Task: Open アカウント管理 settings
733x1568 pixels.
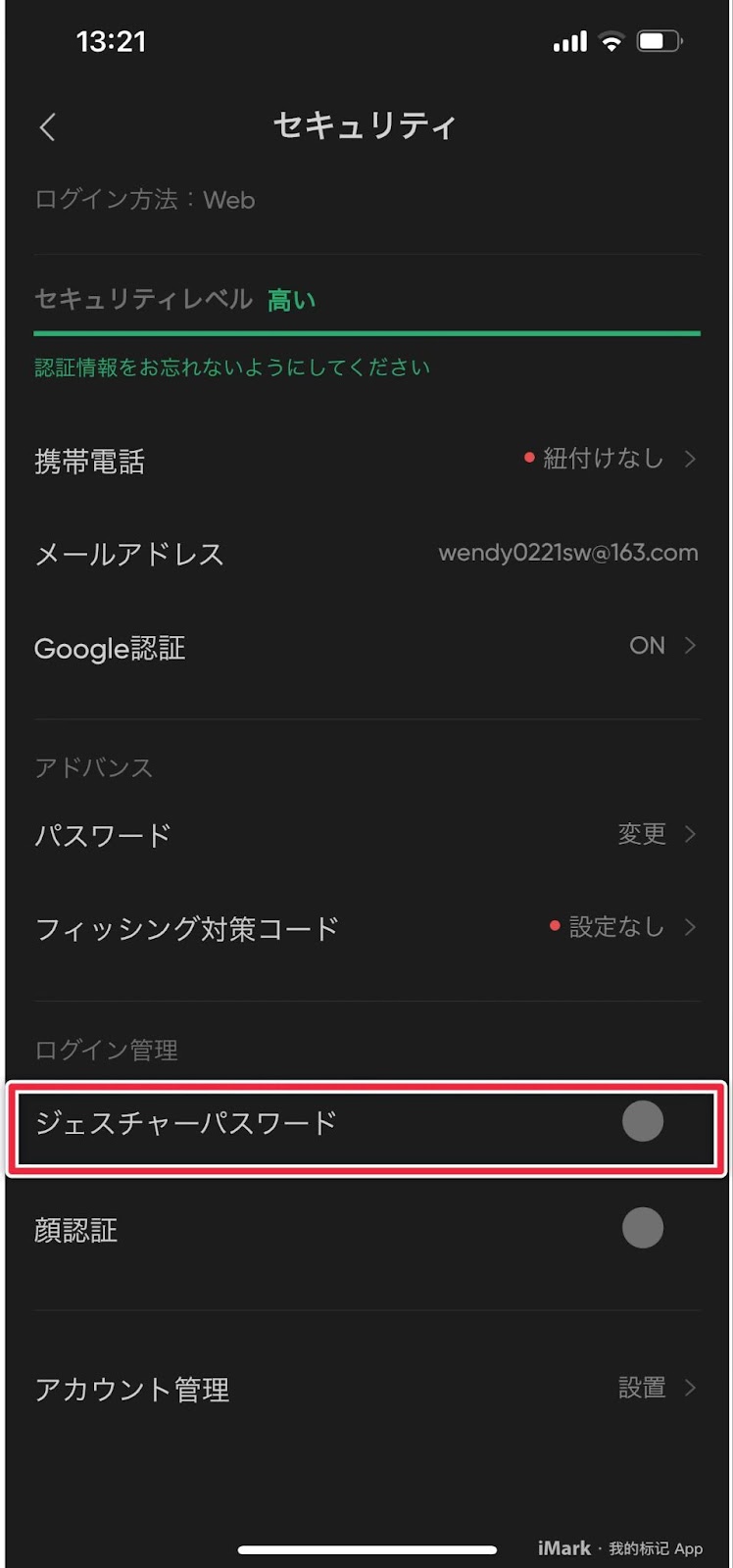Action: click(x=366, y=1389)
